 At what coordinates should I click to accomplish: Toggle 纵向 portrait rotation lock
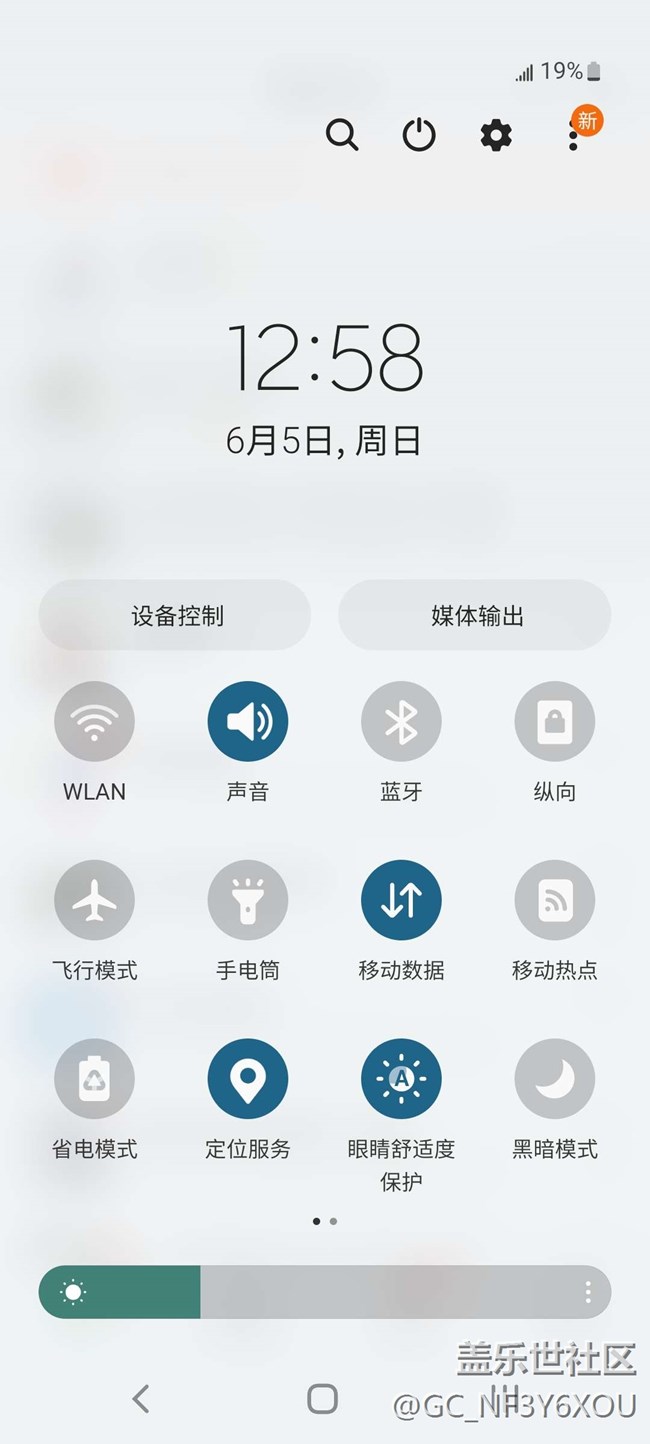click(555, 721)
